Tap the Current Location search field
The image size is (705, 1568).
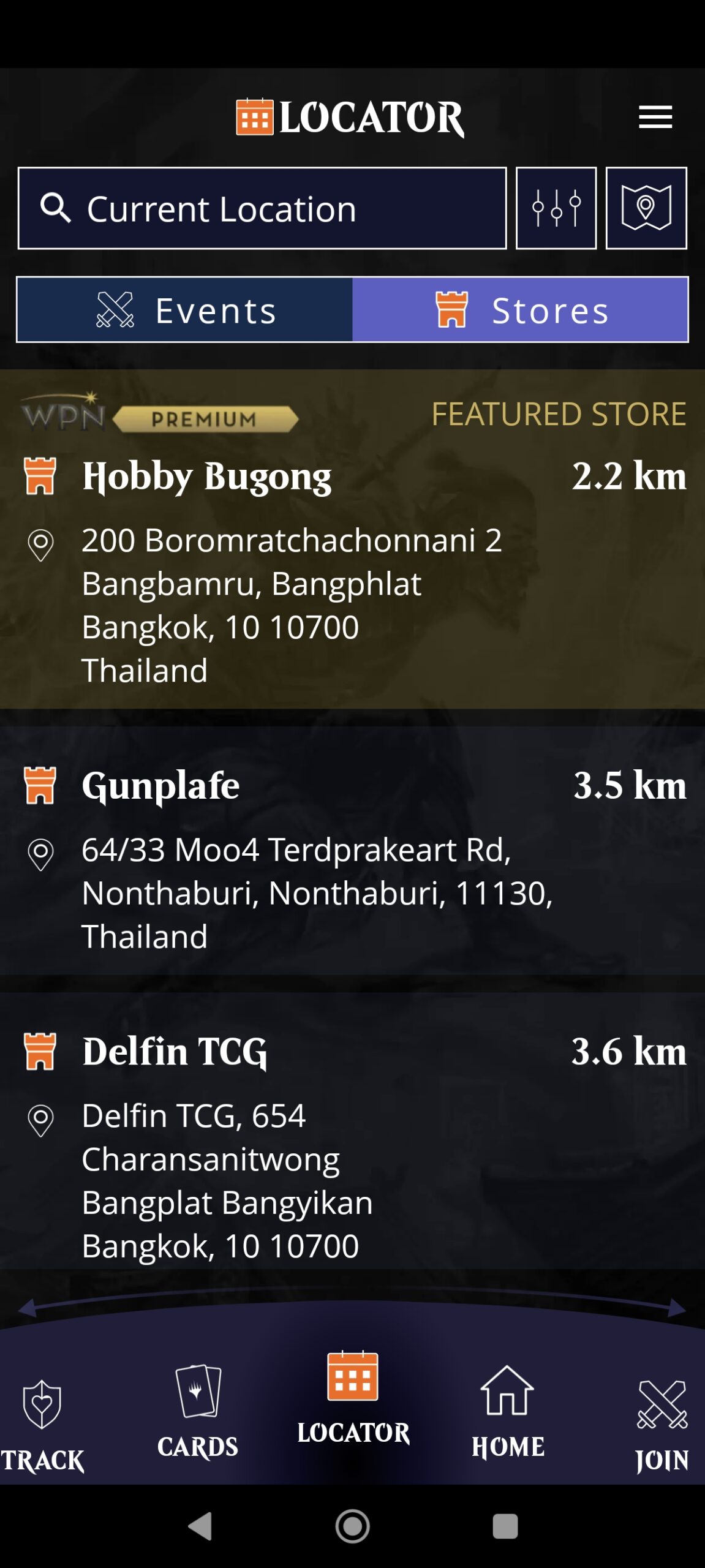pos(262,208)
